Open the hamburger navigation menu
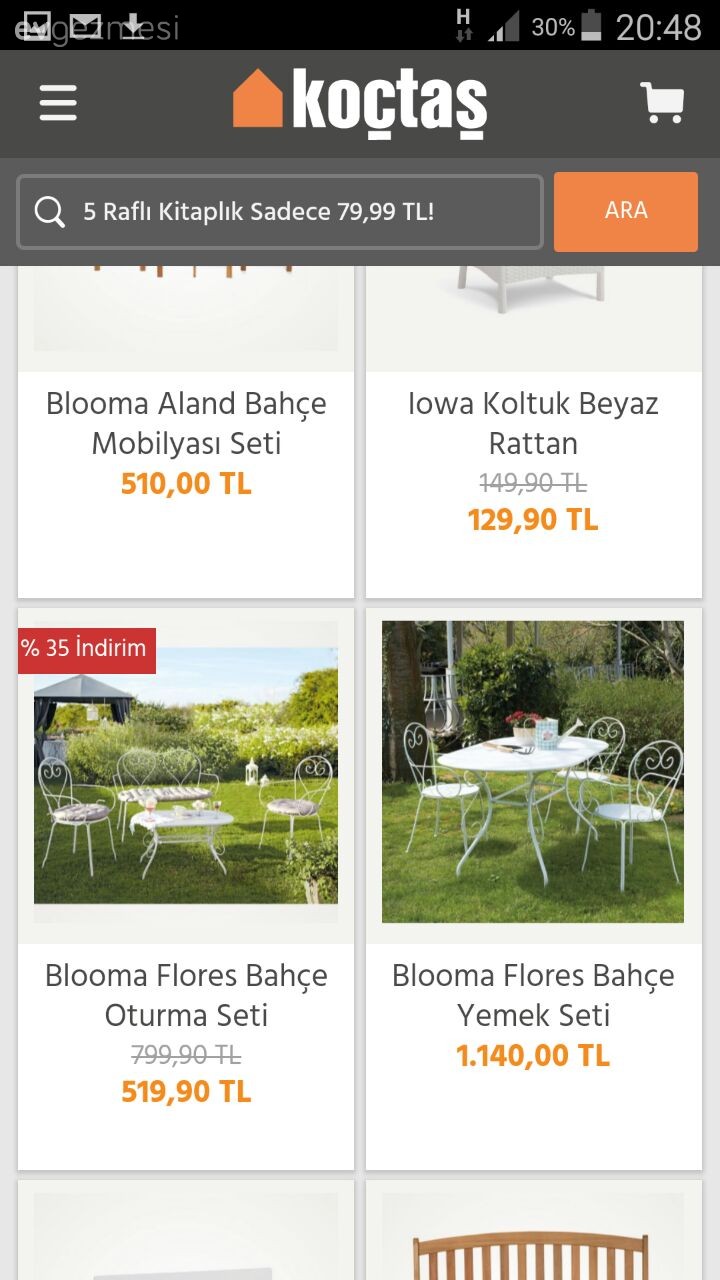The height and width of the screenshot is (1280, 720). click(x=57, y=103)
